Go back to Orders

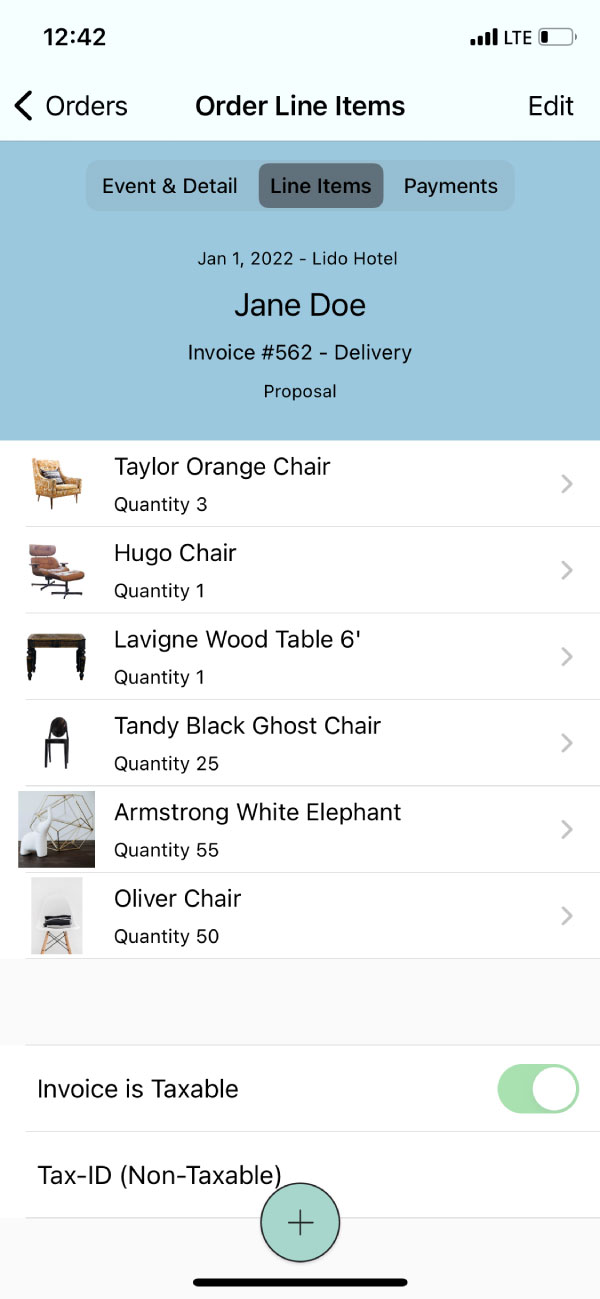pyautogui.click(x=71, y=106)
